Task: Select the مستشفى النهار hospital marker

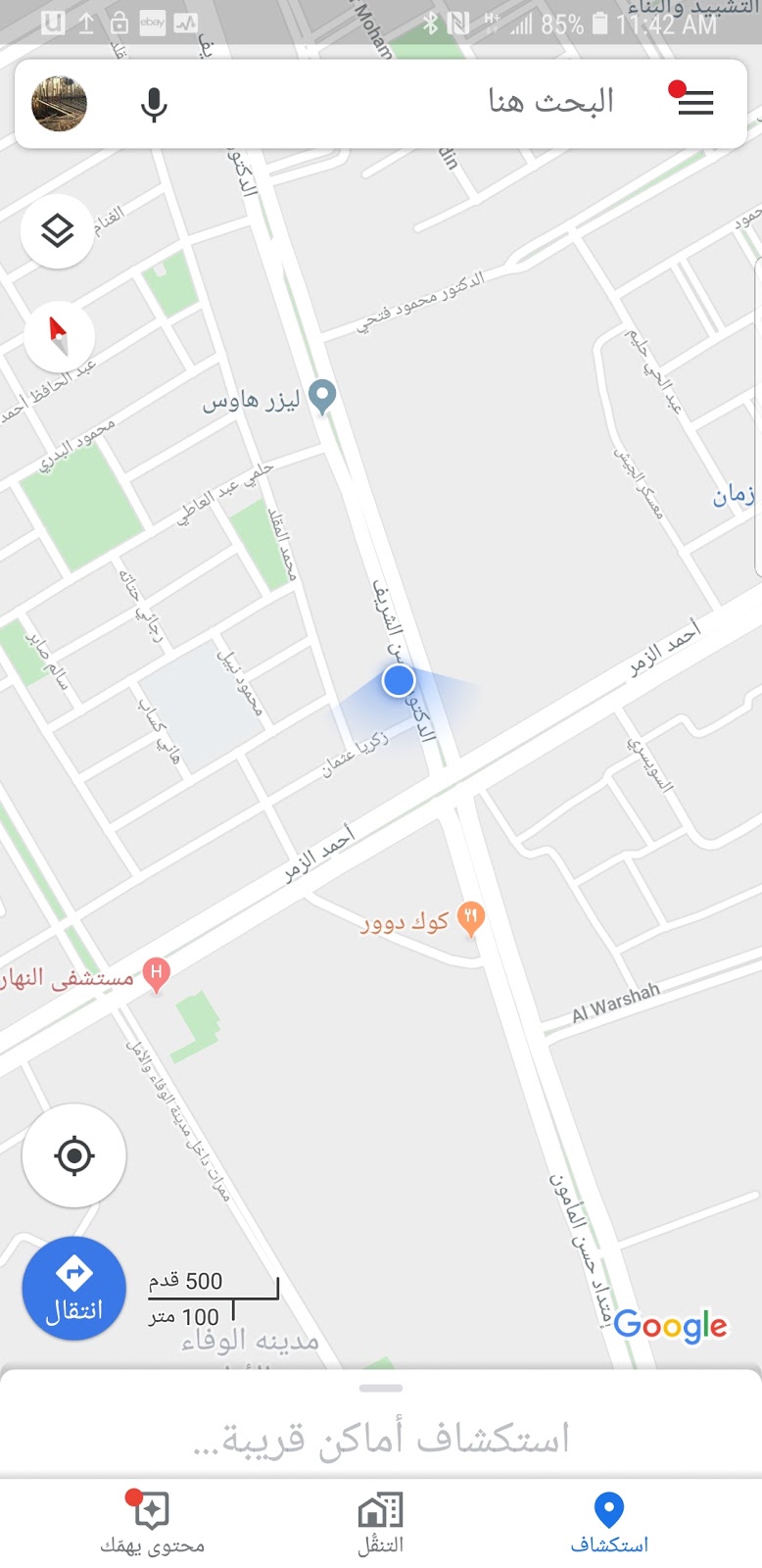Action: (x=157, y=976)
